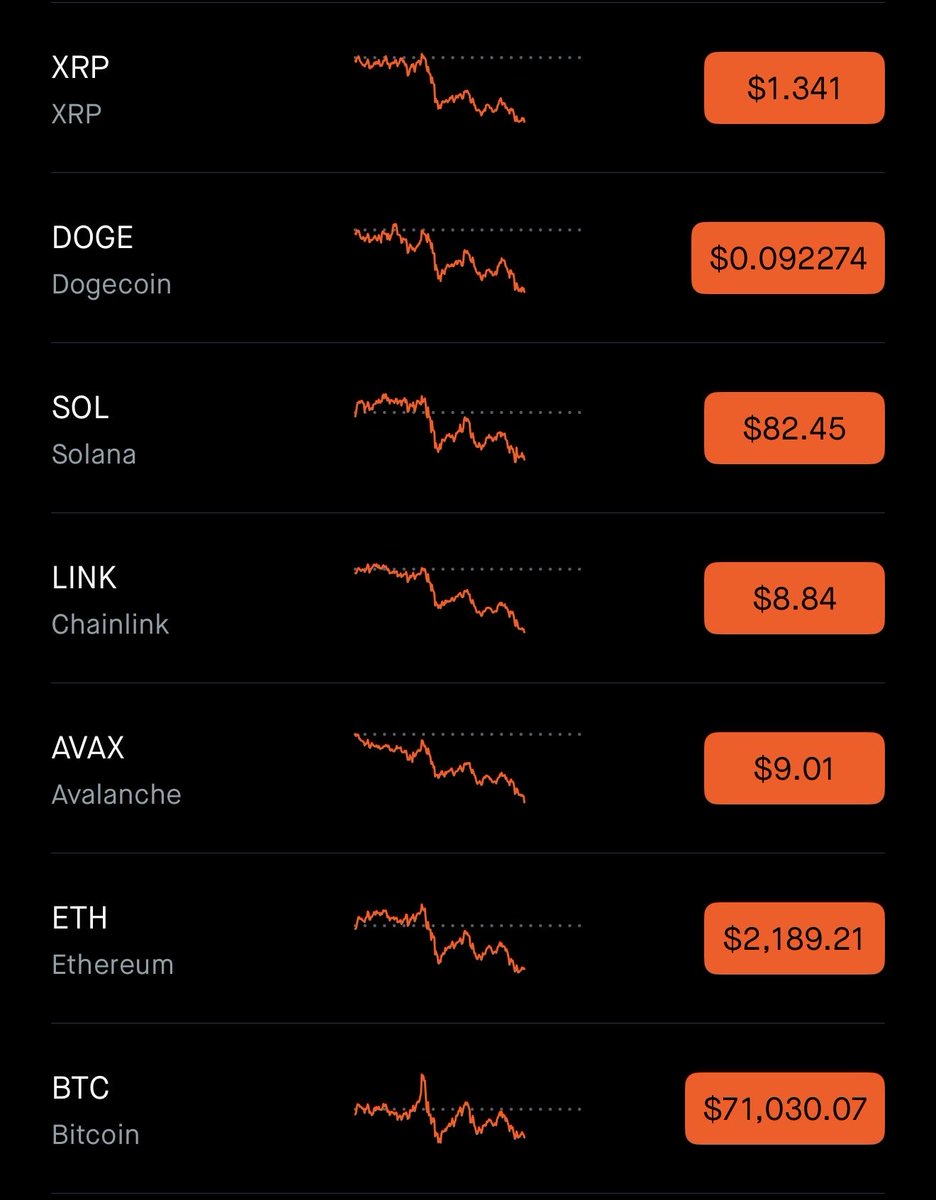The image size is (936, 1200).
Task: Tap the $71,030.07 Bitcoin price button
Action: [785, 1108]
